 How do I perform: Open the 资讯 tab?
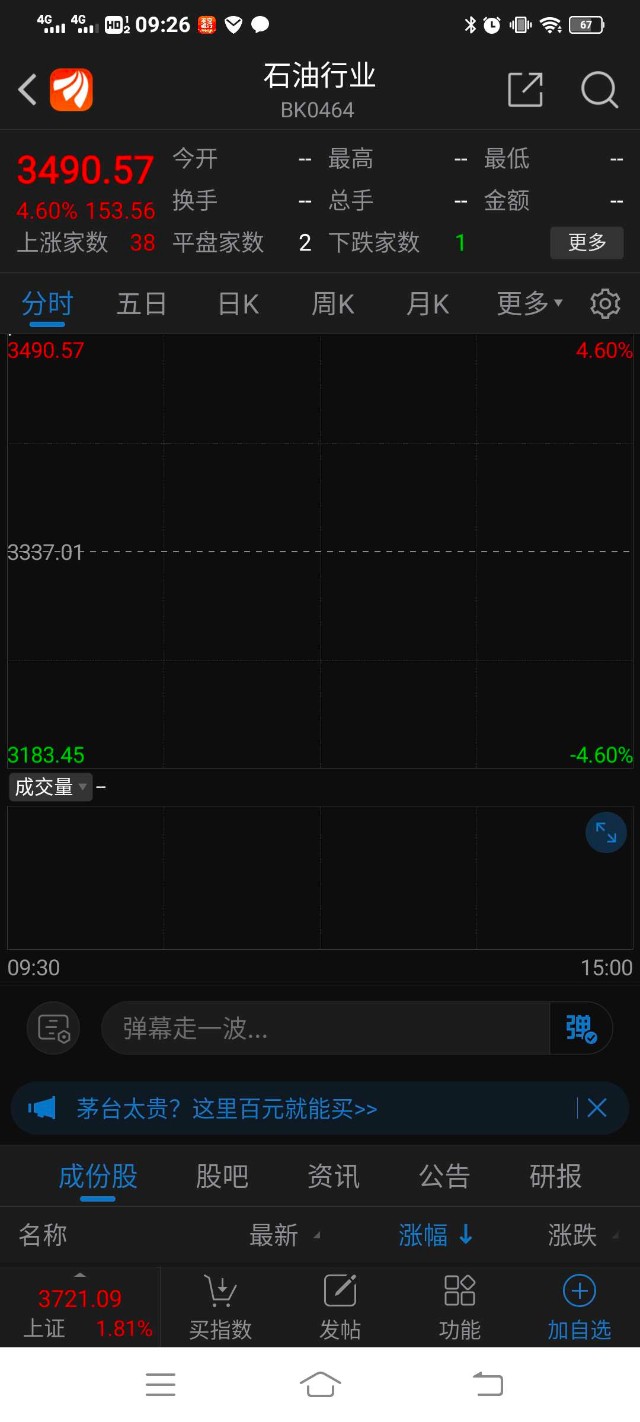pos(333,1176)
